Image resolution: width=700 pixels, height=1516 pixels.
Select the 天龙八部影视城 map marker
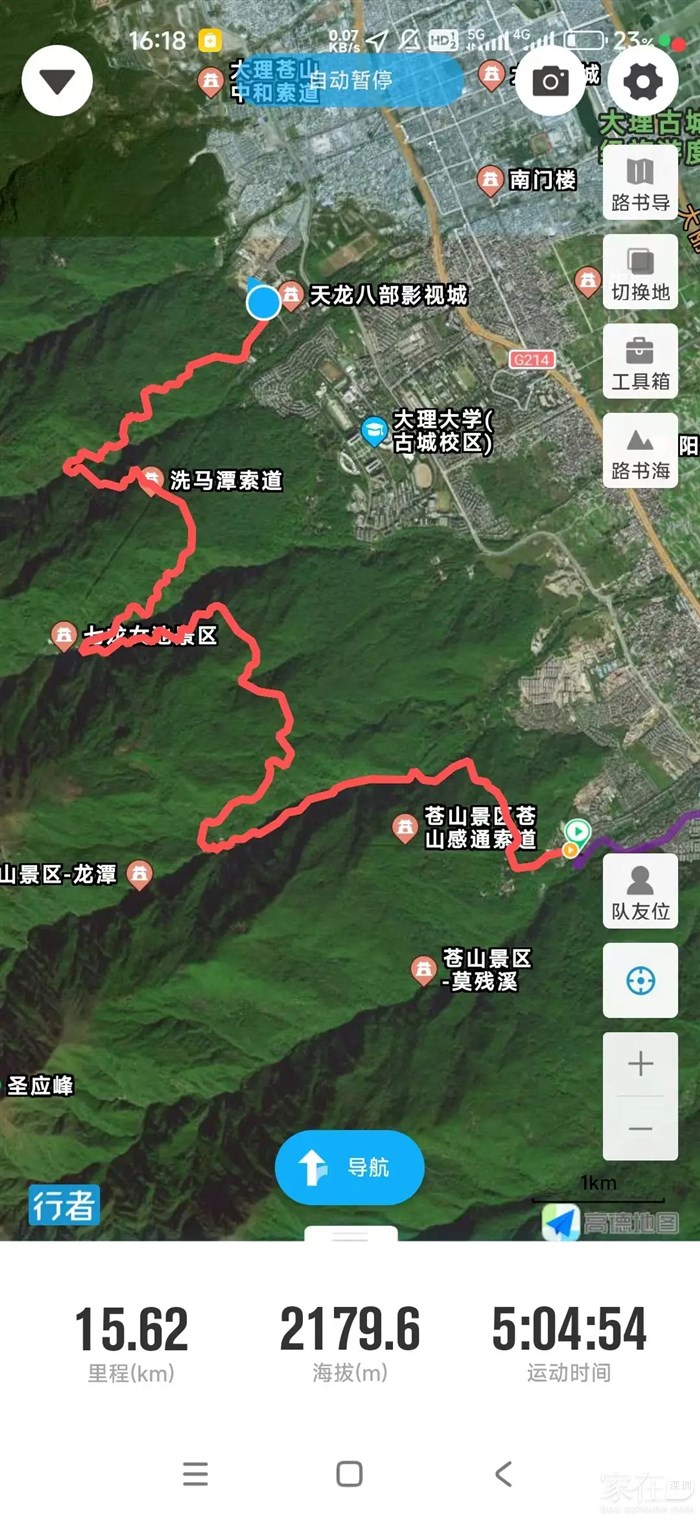point(291,295)
